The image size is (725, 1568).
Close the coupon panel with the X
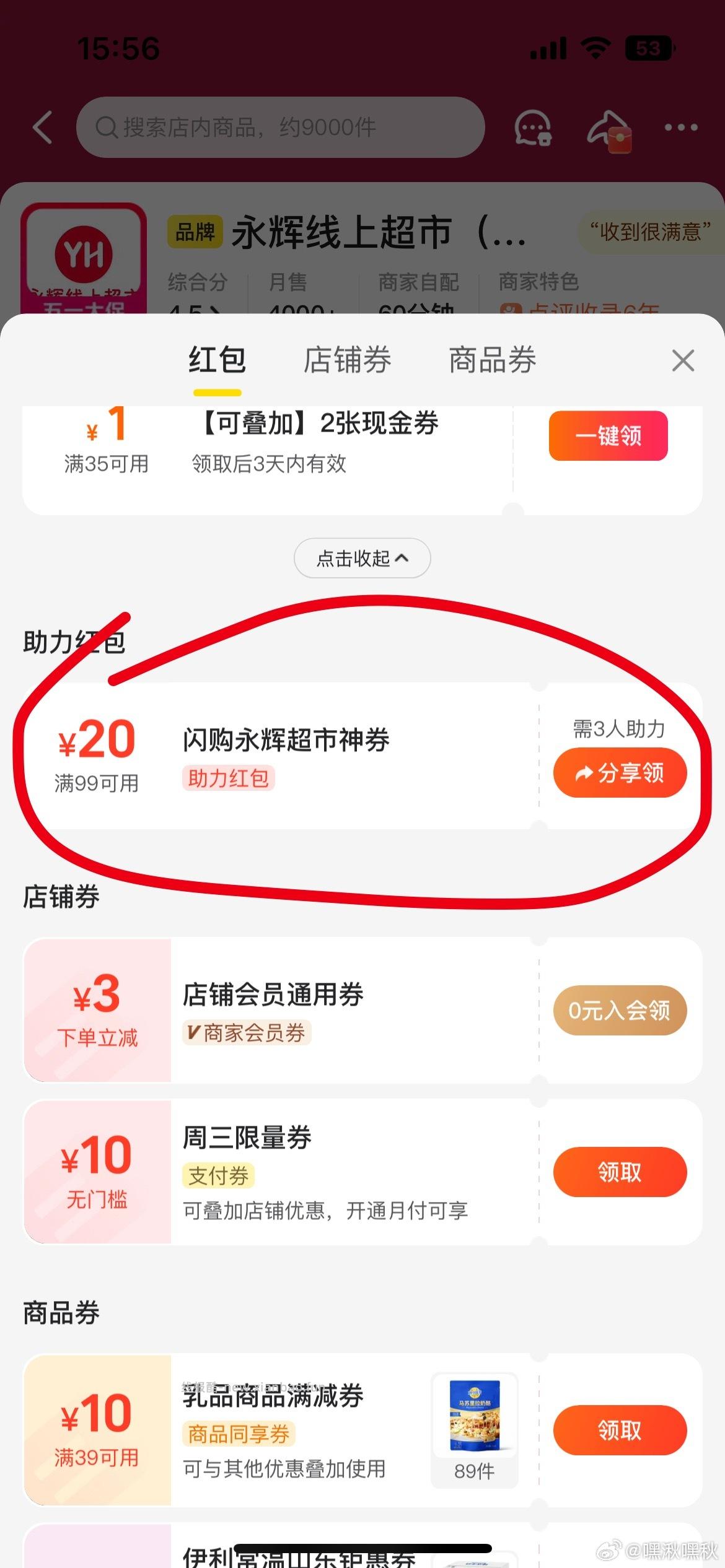[x=682, y=361]
